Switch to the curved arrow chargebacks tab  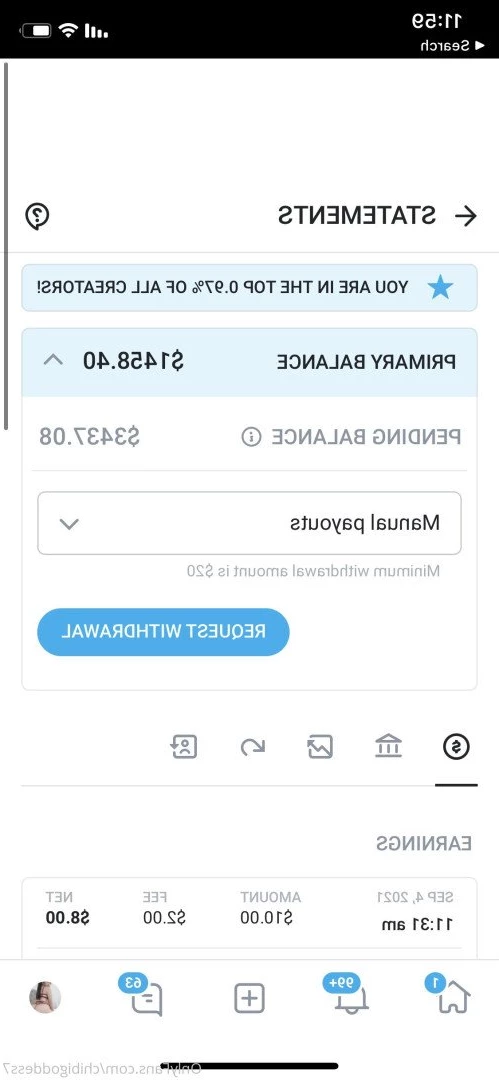[253, 746]
